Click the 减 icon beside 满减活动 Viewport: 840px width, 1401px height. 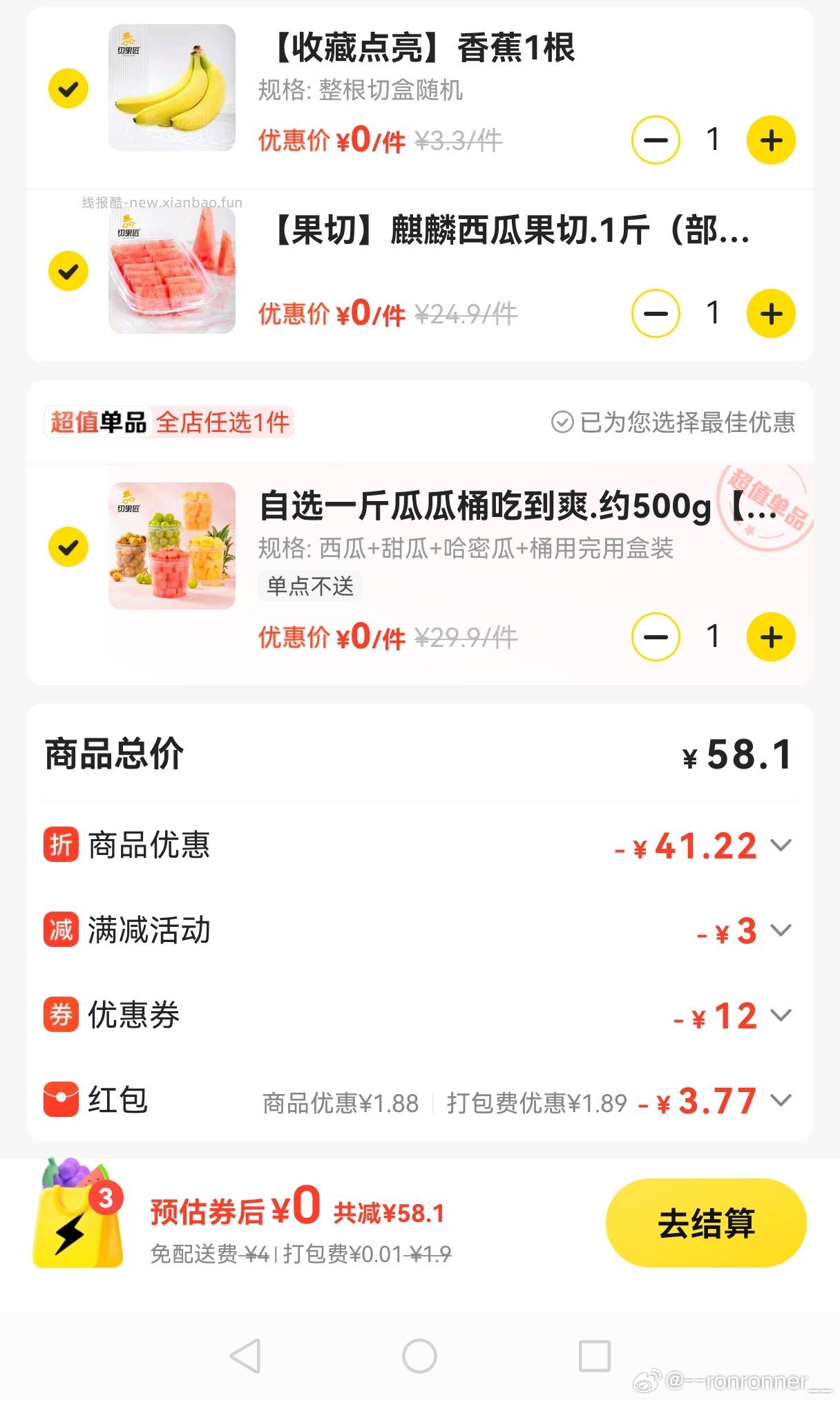(60, 930)
